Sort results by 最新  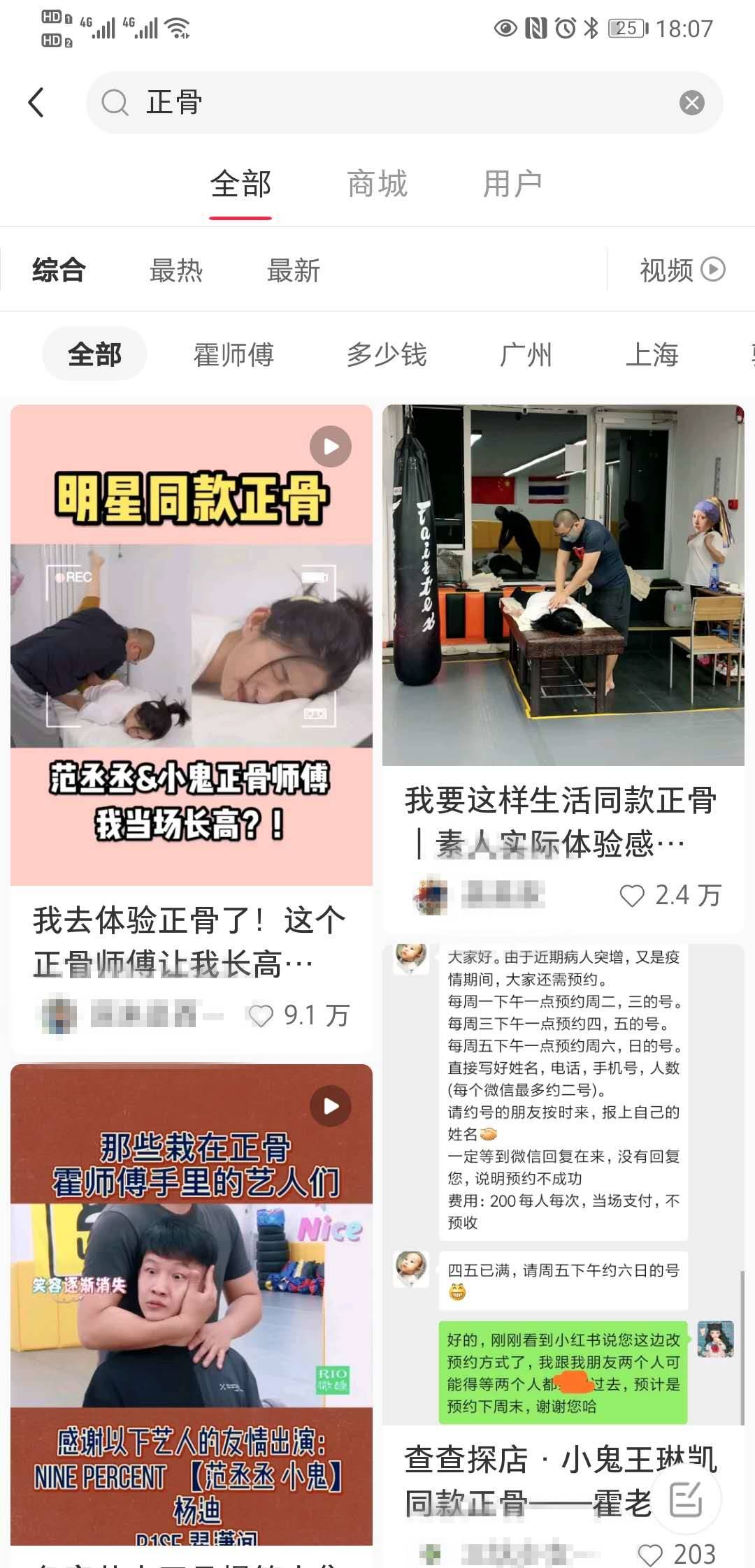coord(294,270)
